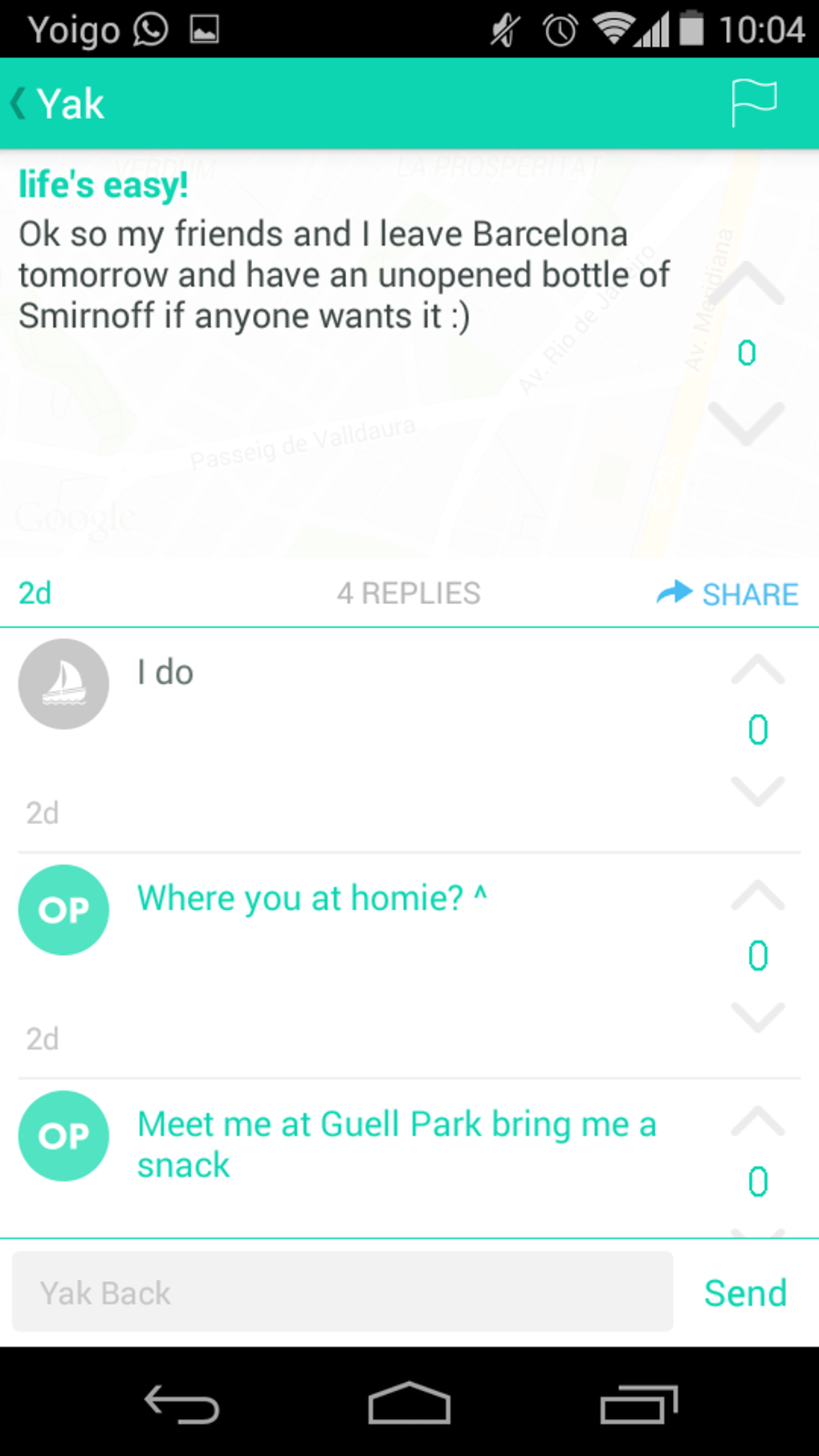Tap the OP badge on the Guell Park reply
The image size is (819, 1456).
click(x=63, y=1136)
